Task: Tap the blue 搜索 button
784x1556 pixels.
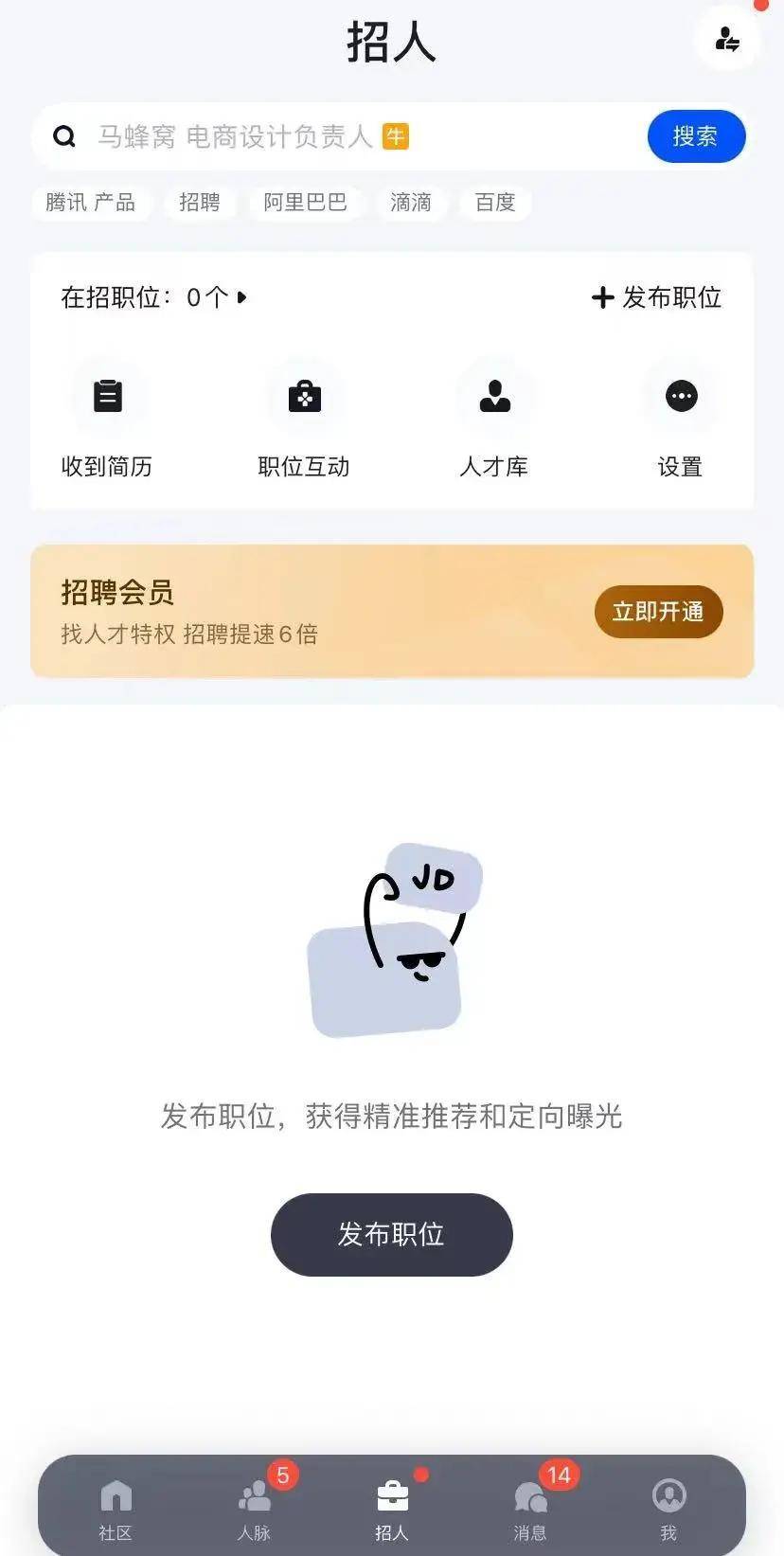Action: click(x=696, y=136)
